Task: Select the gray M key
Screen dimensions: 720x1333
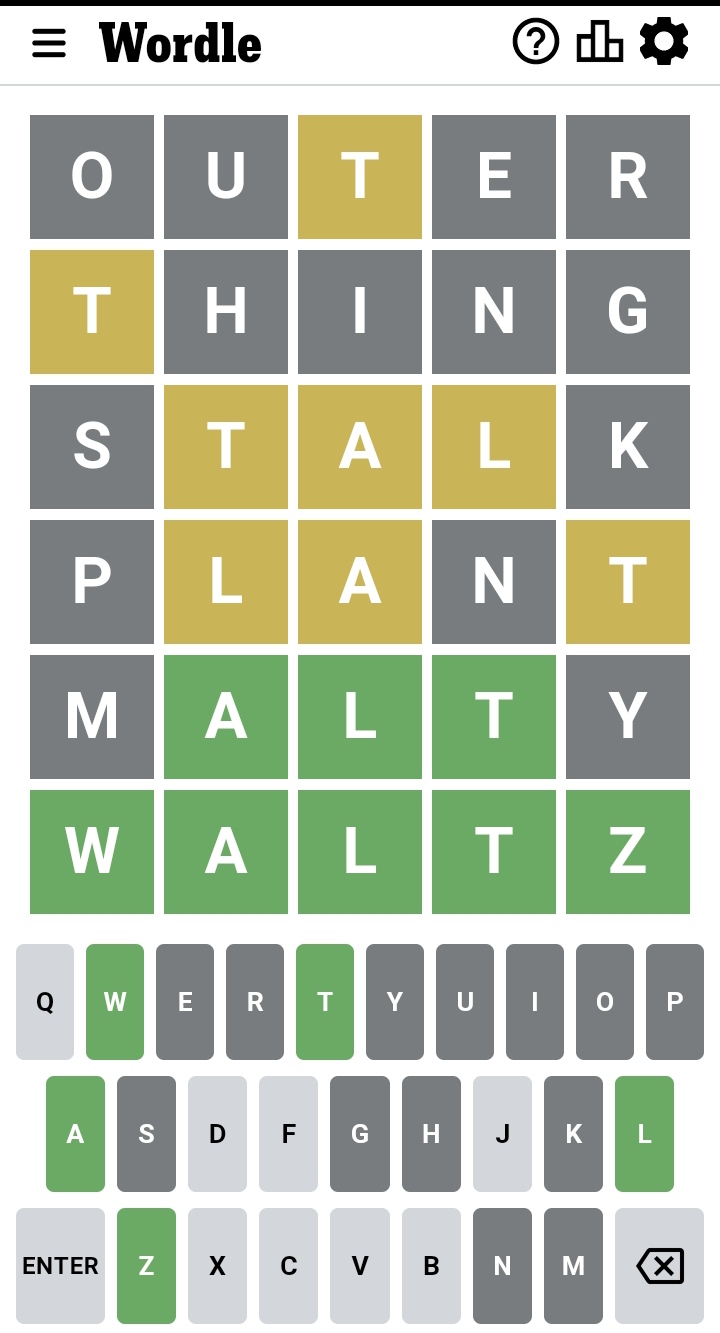Action: (x=573, y=1266)
